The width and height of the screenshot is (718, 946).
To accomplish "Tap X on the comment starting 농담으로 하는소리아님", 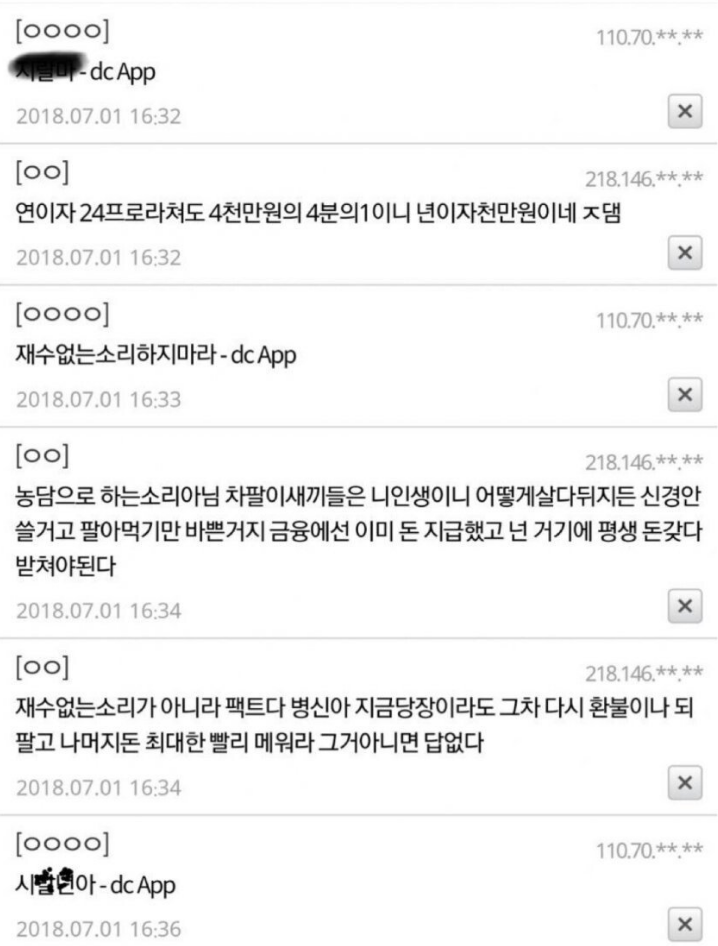I will [685, 606].
